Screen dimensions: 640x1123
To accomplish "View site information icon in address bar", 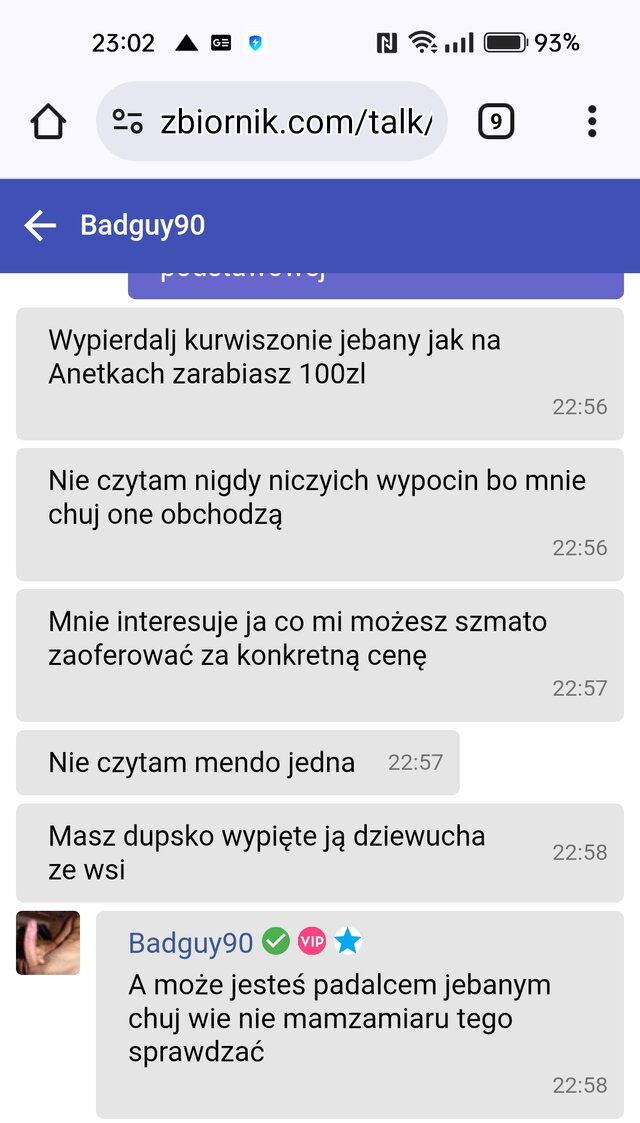I will [127, 122].
